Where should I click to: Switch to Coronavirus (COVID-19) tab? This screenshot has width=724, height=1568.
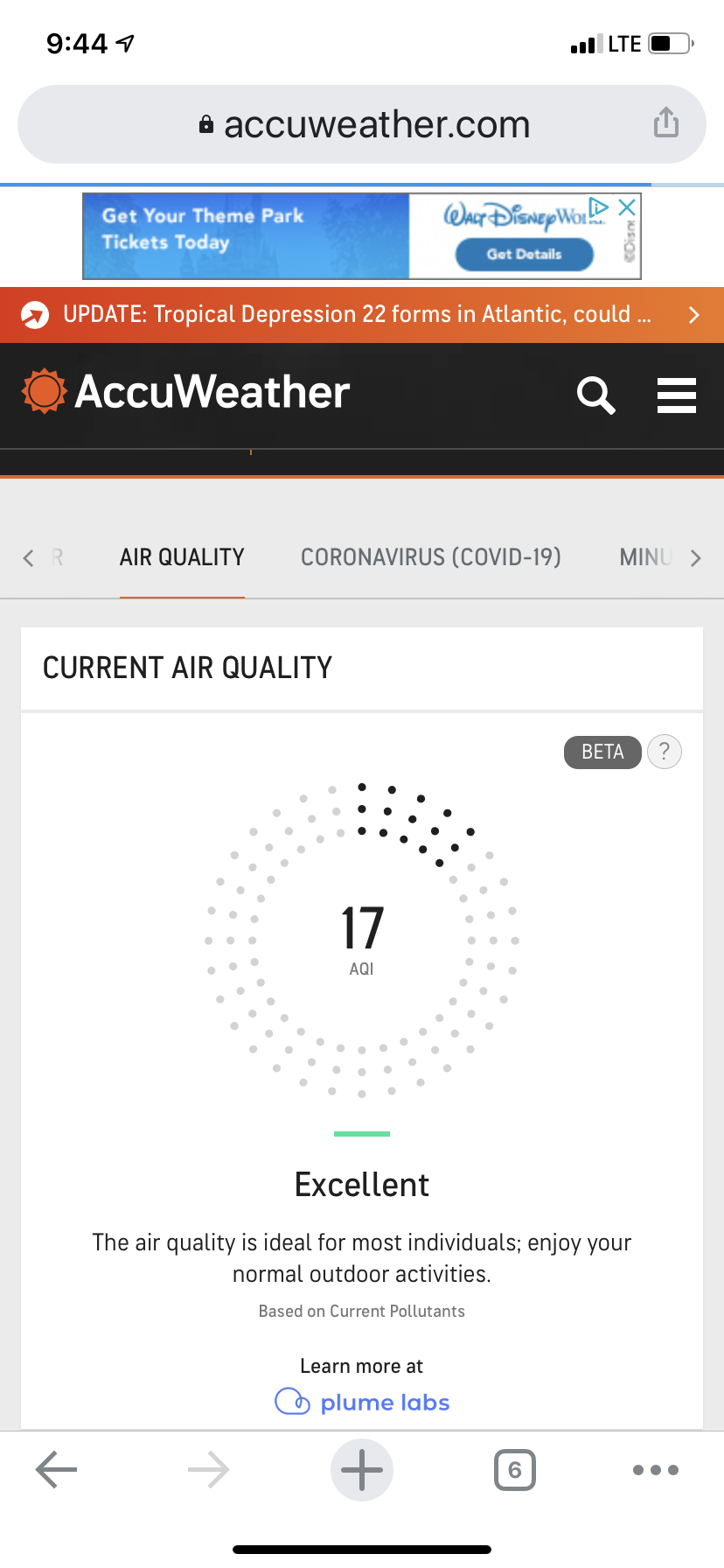(x=430, y=557)
